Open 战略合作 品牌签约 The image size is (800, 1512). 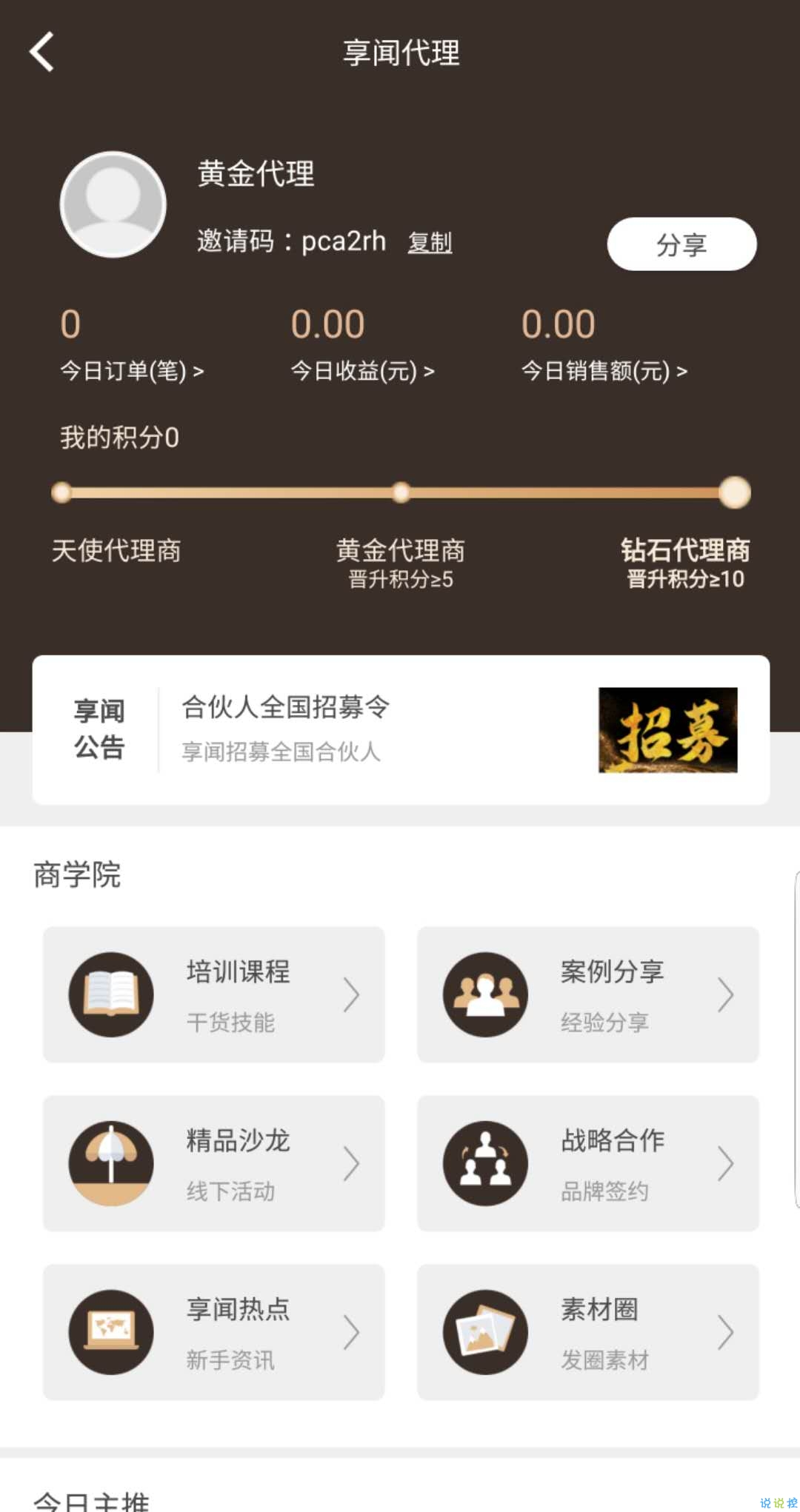(x=588, y=1163)
